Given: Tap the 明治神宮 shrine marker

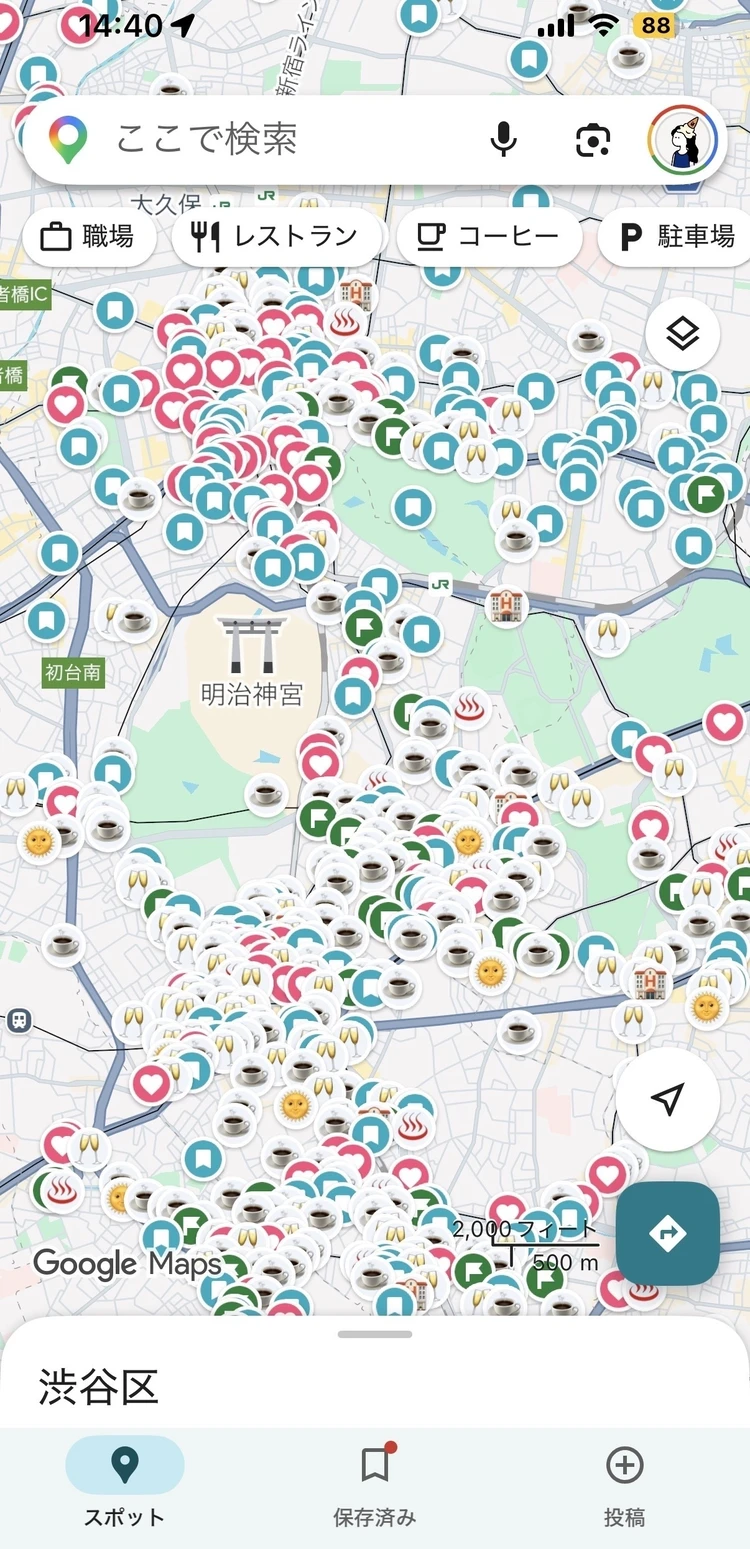Looking at the screenshot, I should tap(252, 648).
